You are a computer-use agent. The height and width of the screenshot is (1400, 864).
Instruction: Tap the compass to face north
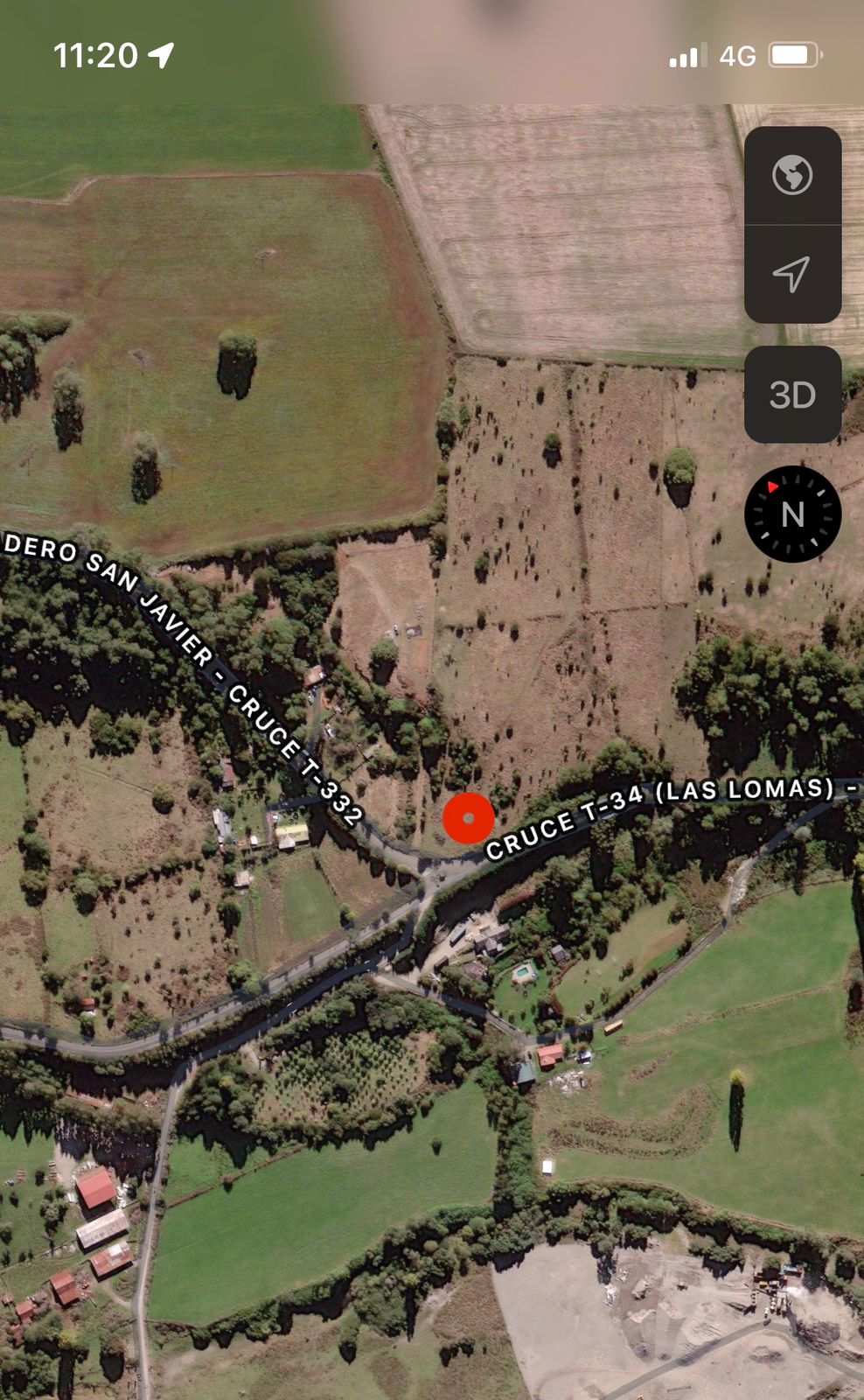coord(792,514)
